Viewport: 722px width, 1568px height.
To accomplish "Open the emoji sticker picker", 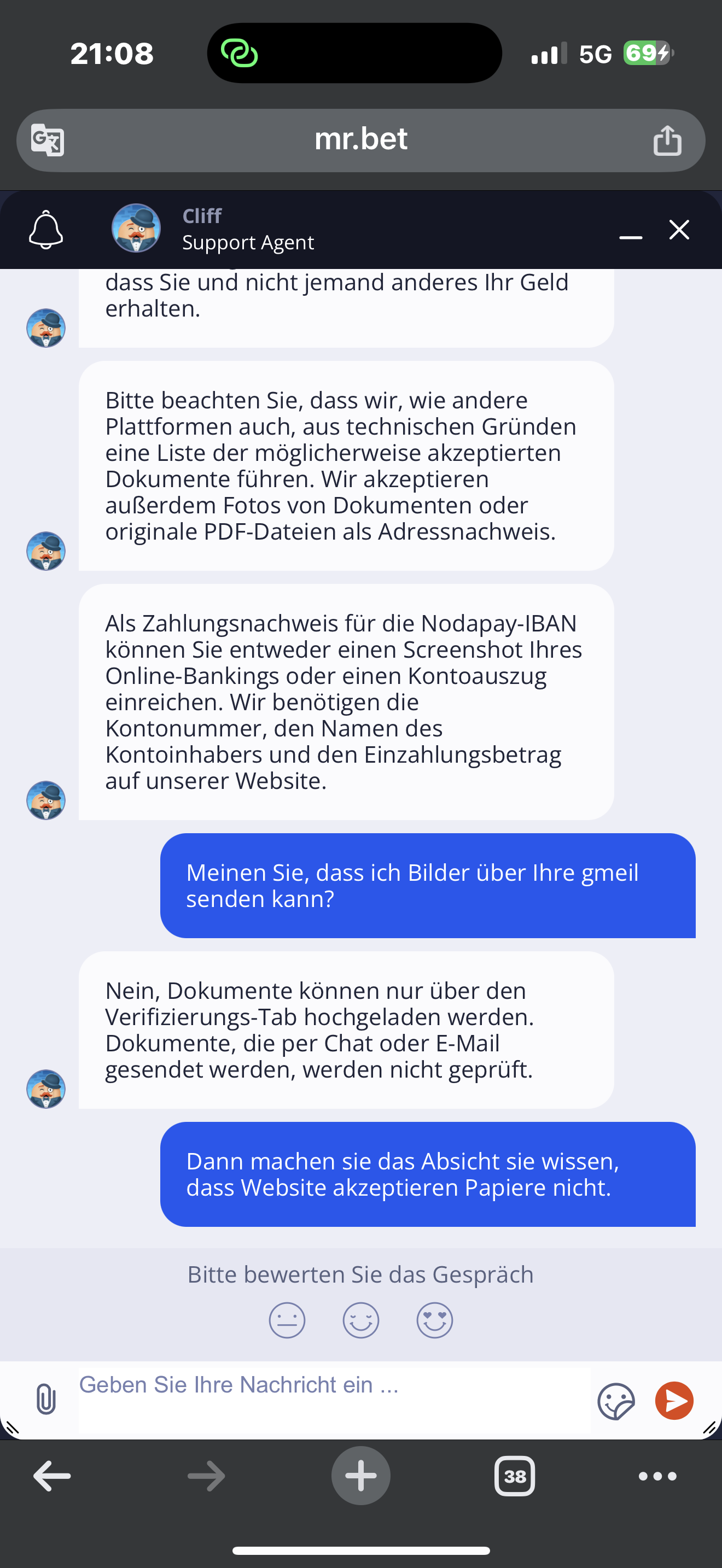I will pyautogui.click(x=615, y=1401).
